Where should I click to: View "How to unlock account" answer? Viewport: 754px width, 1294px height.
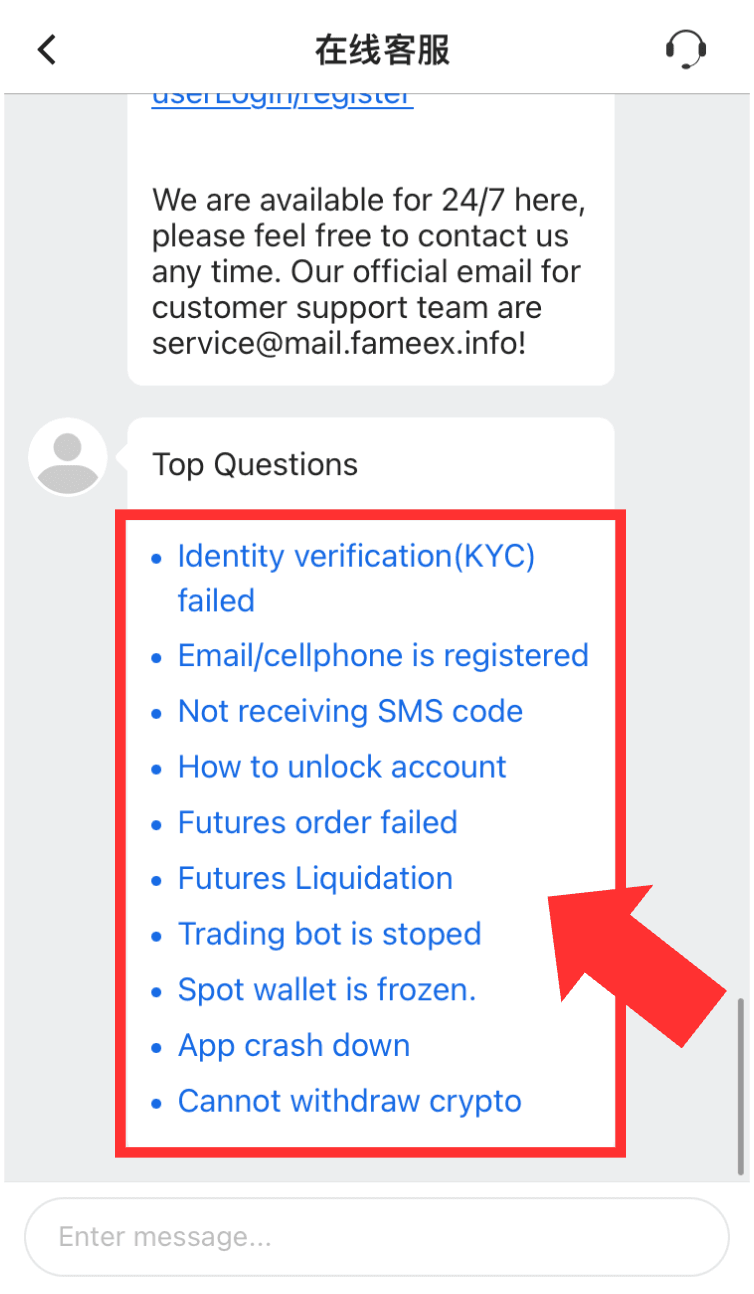tap(342, 767)
